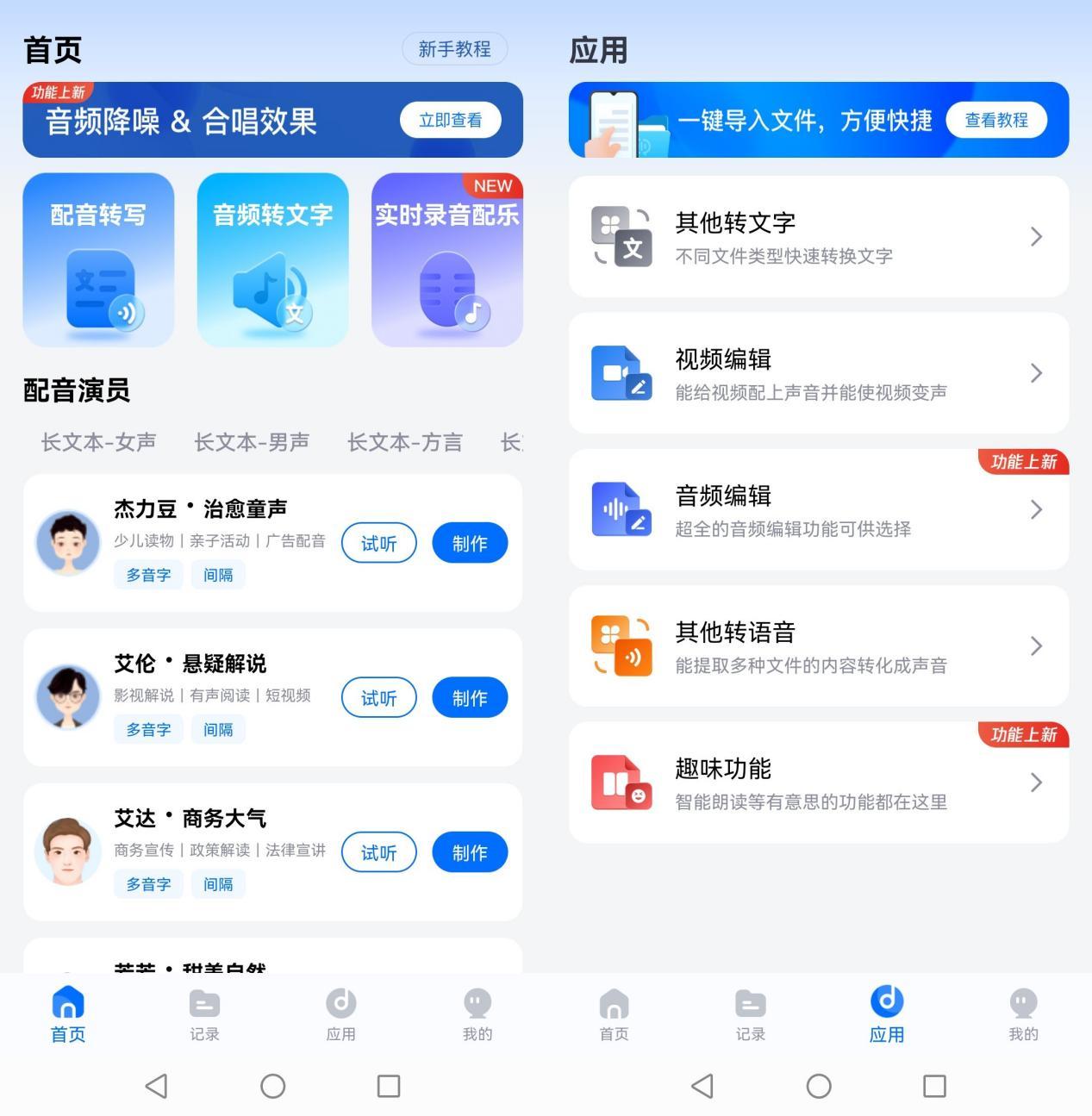Open the 其他转文字 row
The width and height of the screenshot is (1092, 1116).
(818, 237)
